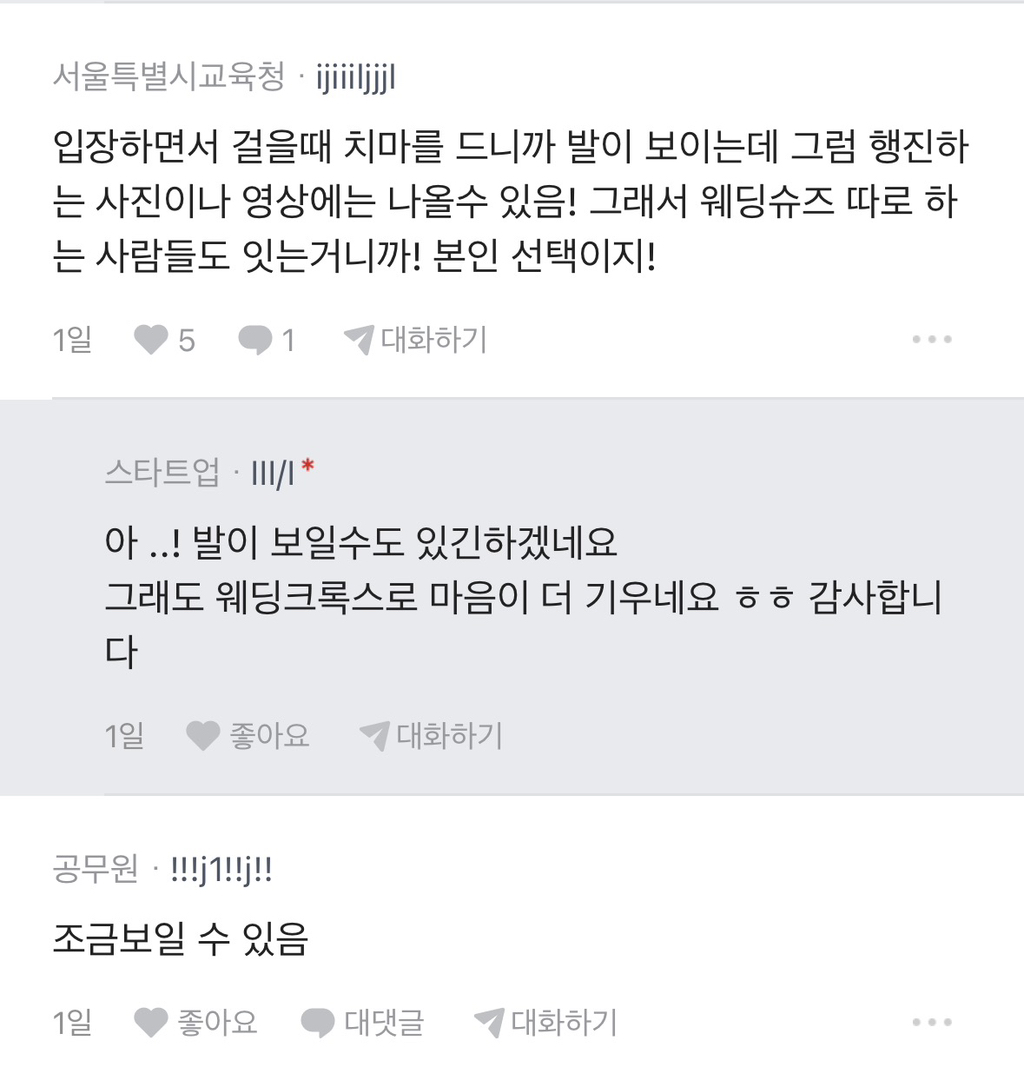Reply with 대댓글 to the 공무원 comment
This screenshot has width=1024, height=1067.
click(363, 1022)
